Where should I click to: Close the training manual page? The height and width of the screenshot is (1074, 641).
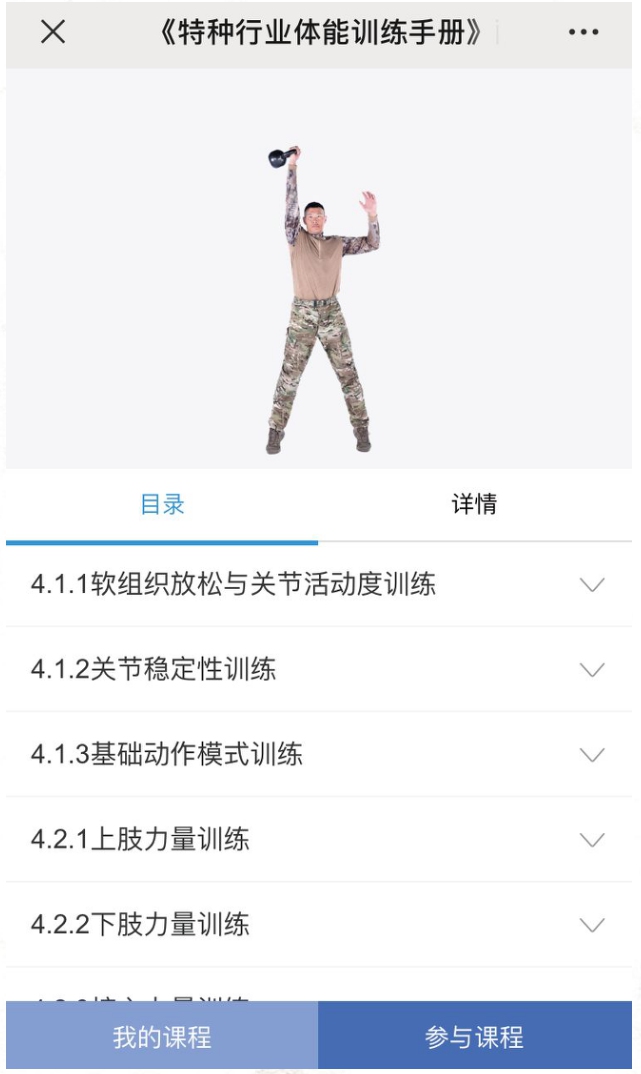(53, 32)
